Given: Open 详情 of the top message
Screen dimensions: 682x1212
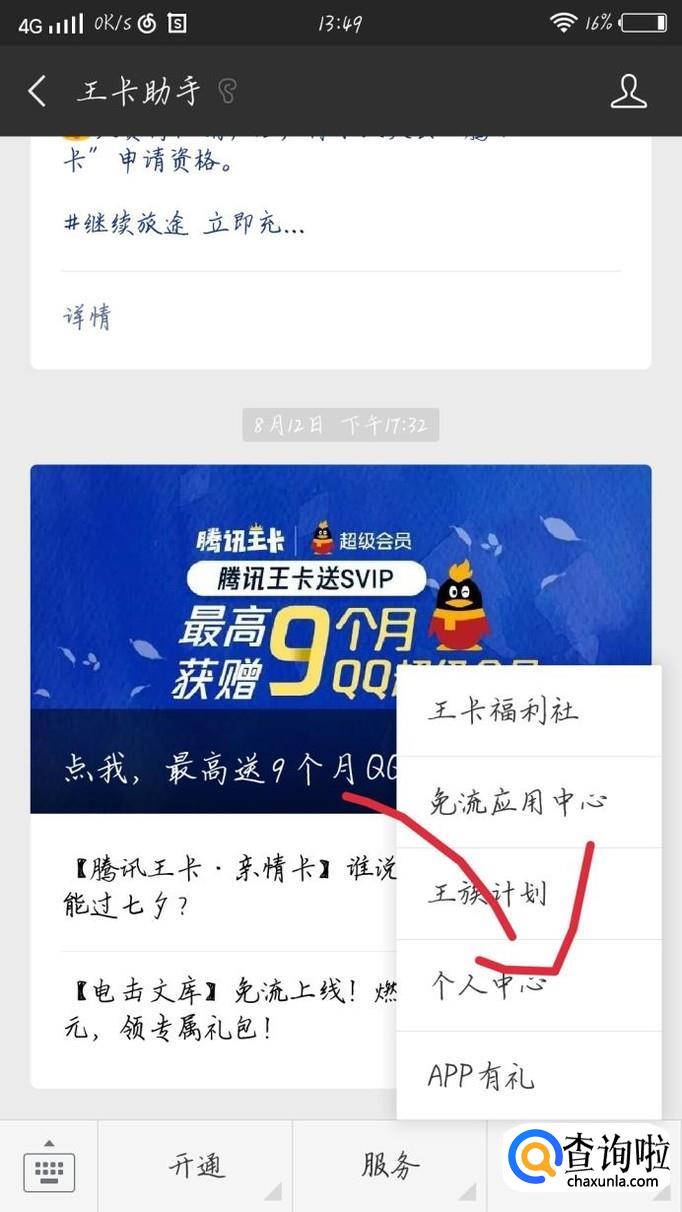Looking at the screenshot, I should coord(87,317).
